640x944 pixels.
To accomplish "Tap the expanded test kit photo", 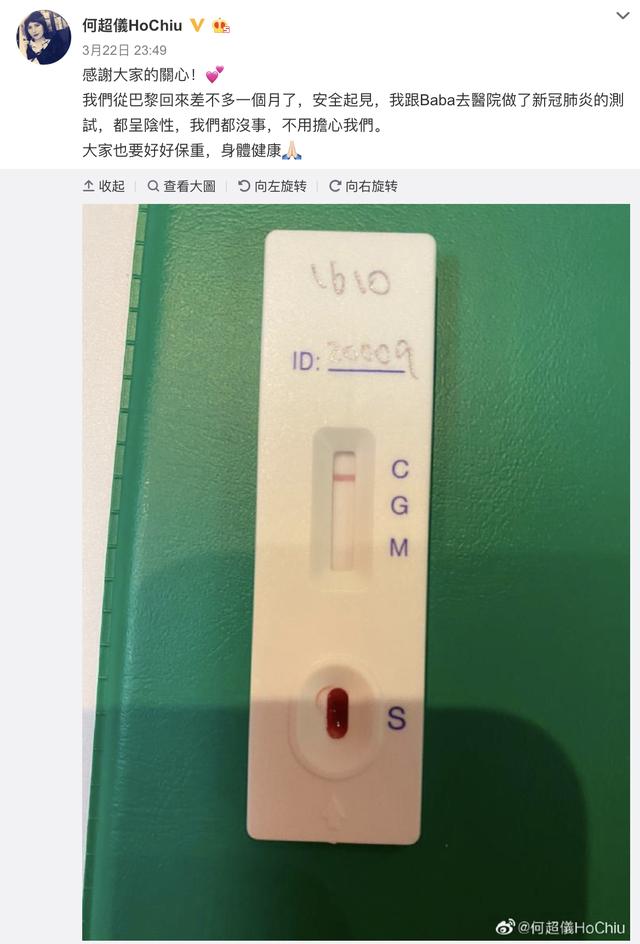I will click(355, 560).
